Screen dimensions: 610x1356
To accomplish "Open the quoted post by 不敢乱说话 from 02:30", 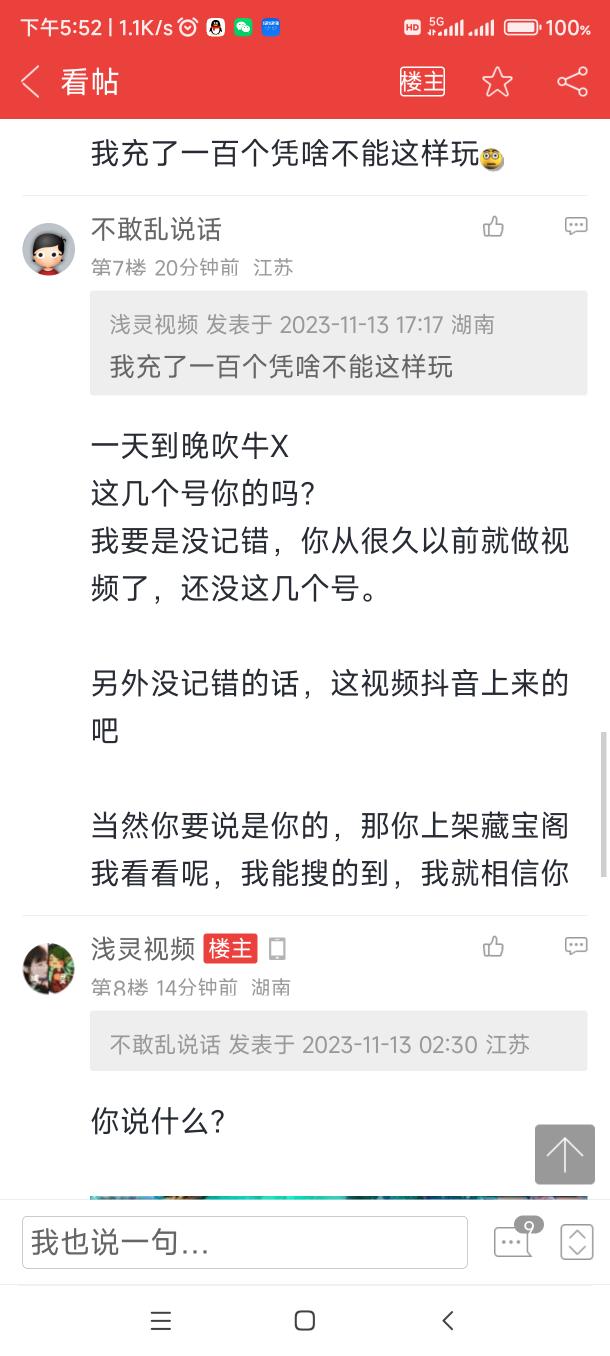I will (x=338, y=1044).
